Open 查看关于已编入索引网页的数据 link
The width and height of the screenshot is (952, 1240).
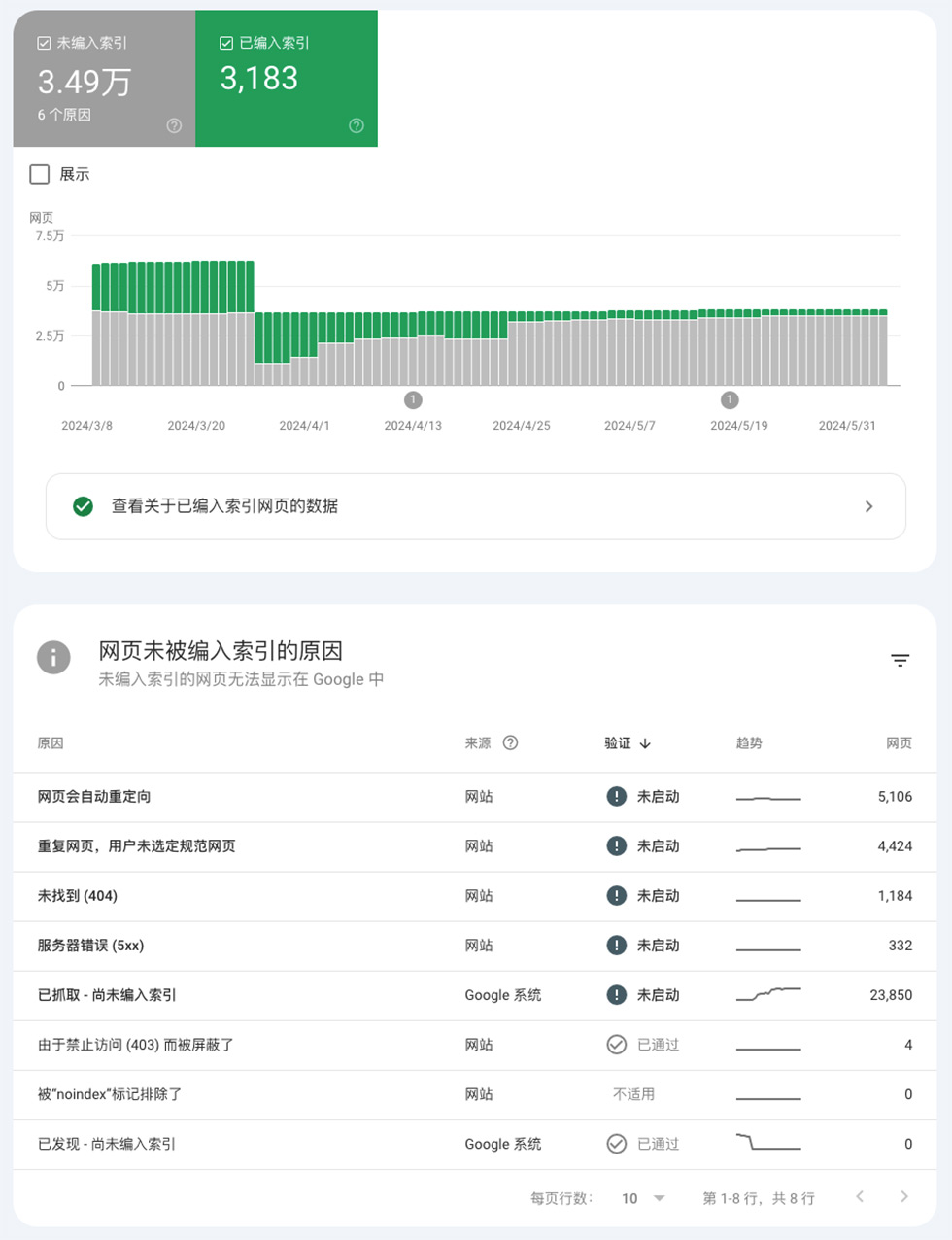pyautogui.click(x=475, y=506)
